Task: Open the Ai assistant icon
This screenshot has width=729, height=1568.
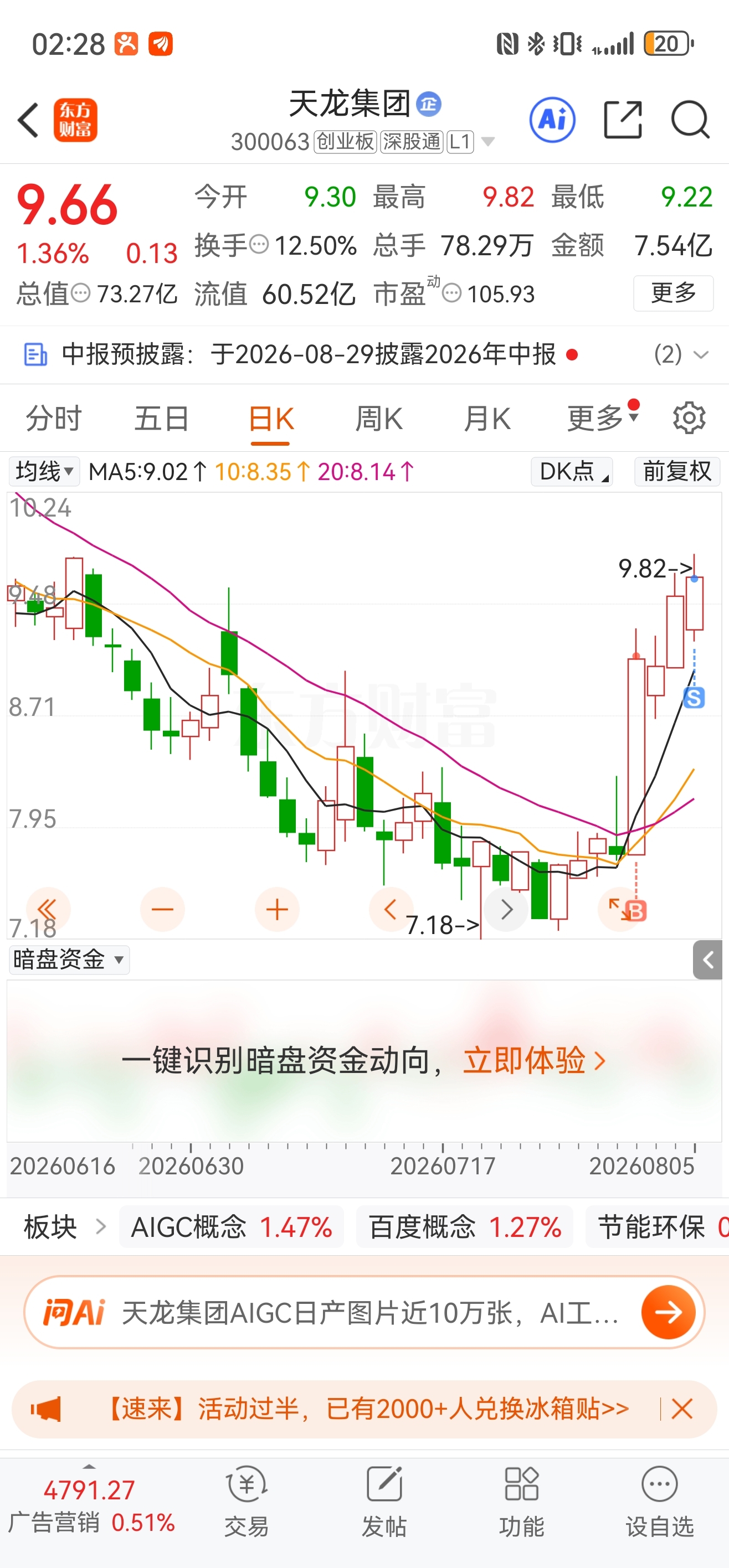Action: click(x=552, y=120)
